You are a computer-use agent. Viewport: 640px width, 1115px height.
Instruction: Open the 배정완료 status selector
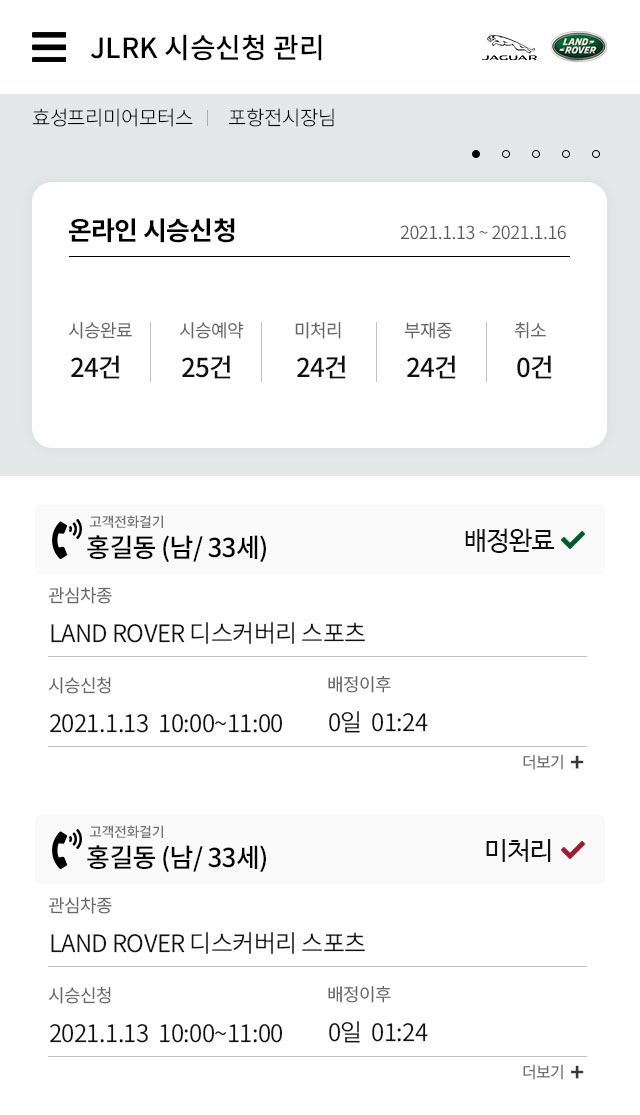click(525, 540)
